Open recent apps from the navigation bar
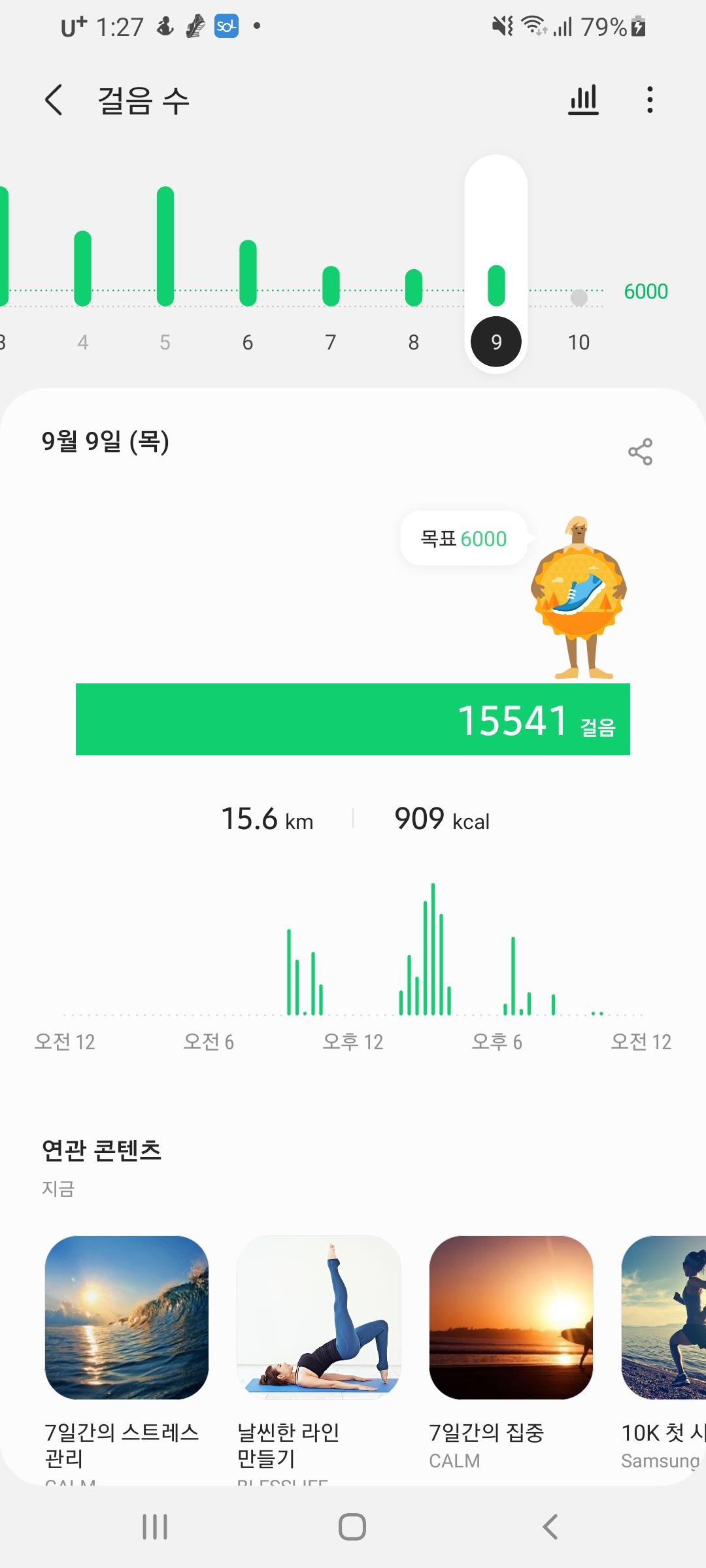Screen dimensions: 706x1568 155,1527
